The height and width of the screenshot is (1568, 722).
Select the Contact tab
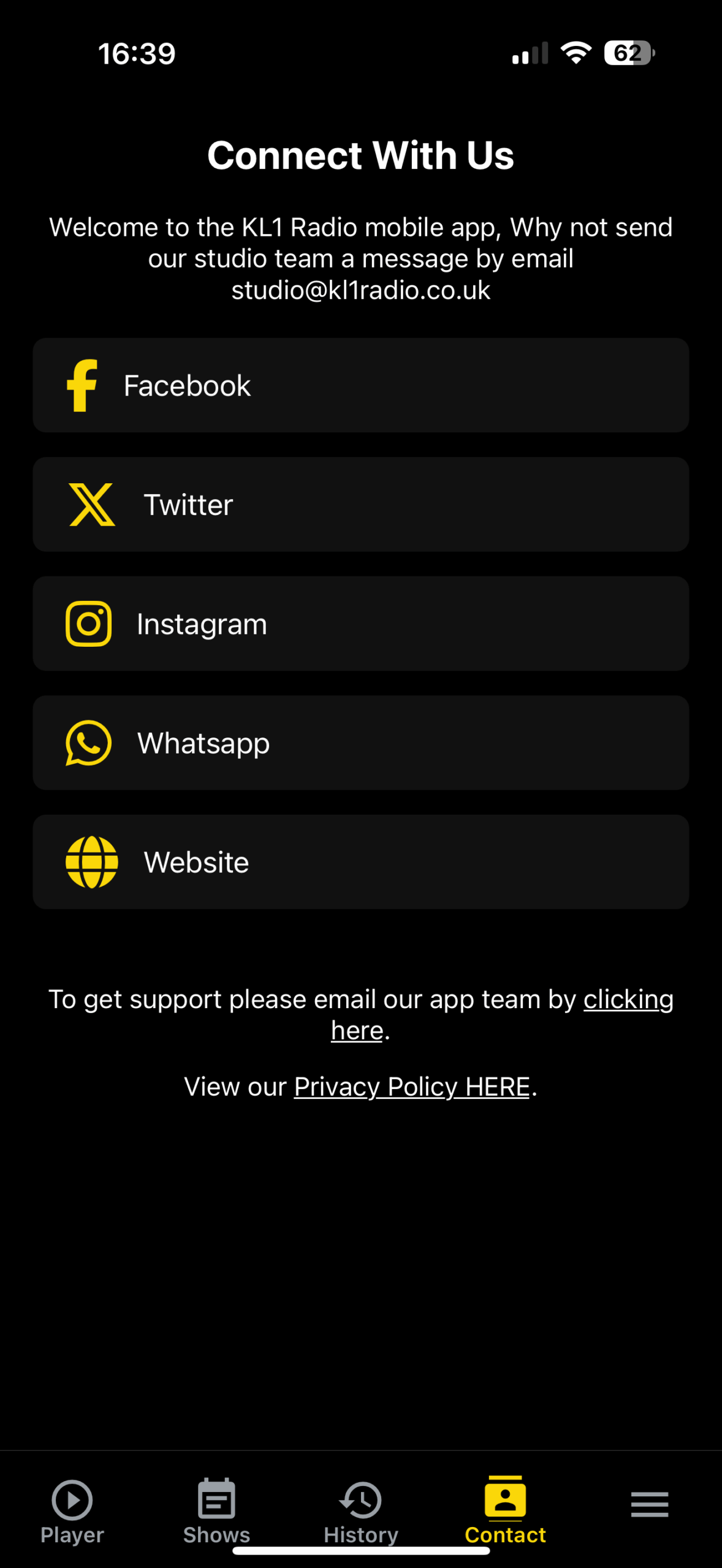click(505, 1510)
